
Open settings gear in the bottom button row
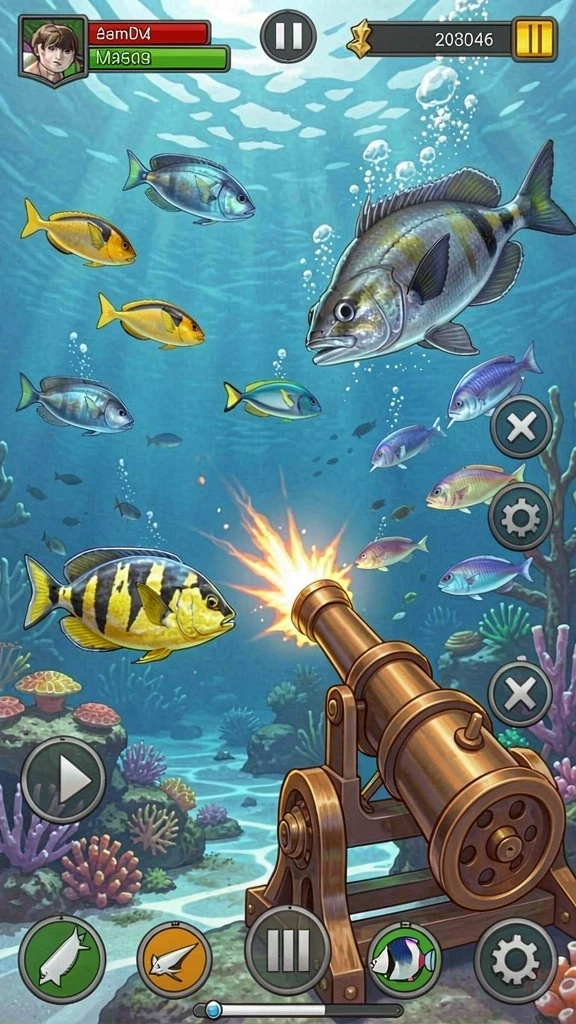pos(515,960)
